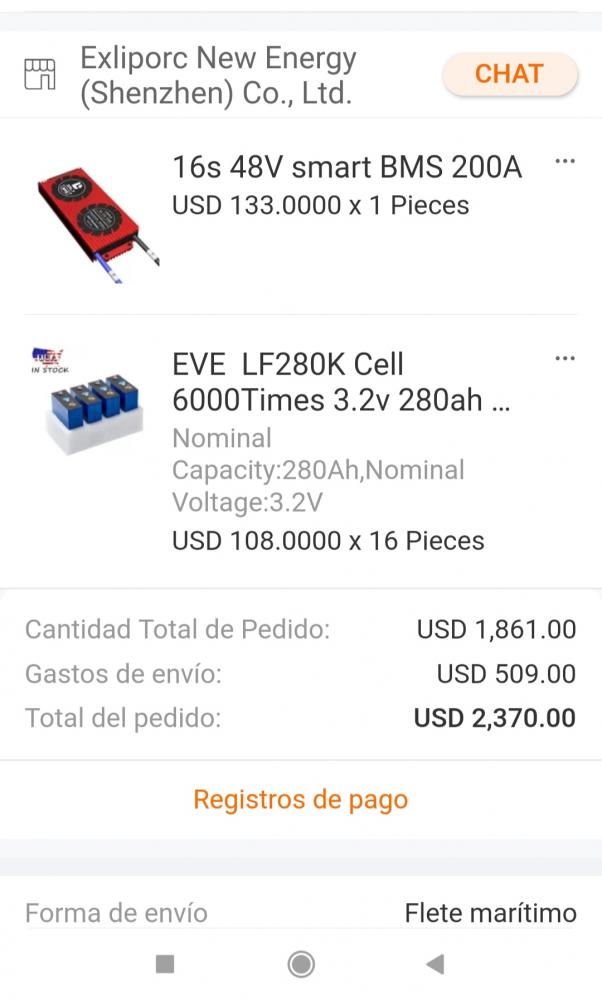The image size is (602, 1000).
Task: Go to the home screen
Action: coord(301,964)
